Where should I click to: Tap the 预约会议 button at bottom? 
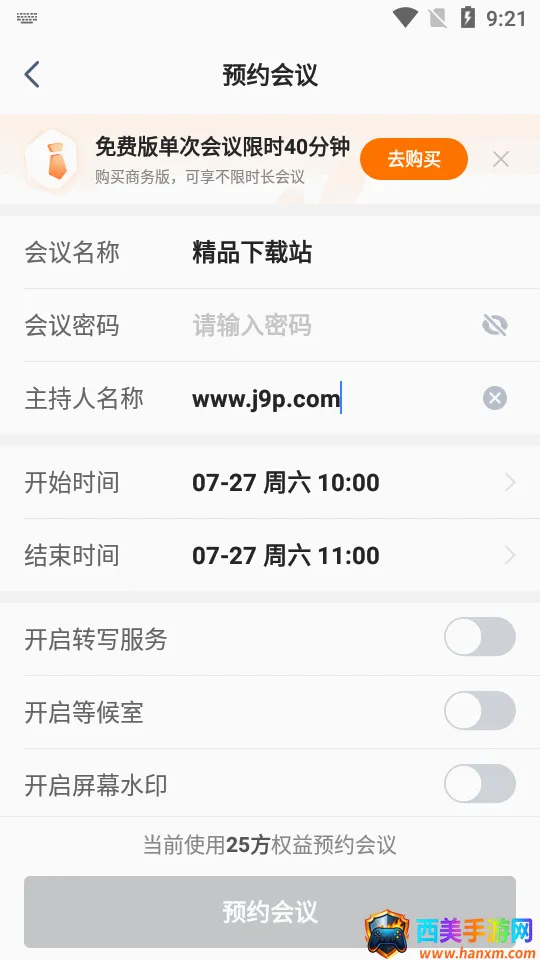click(270, 912)
